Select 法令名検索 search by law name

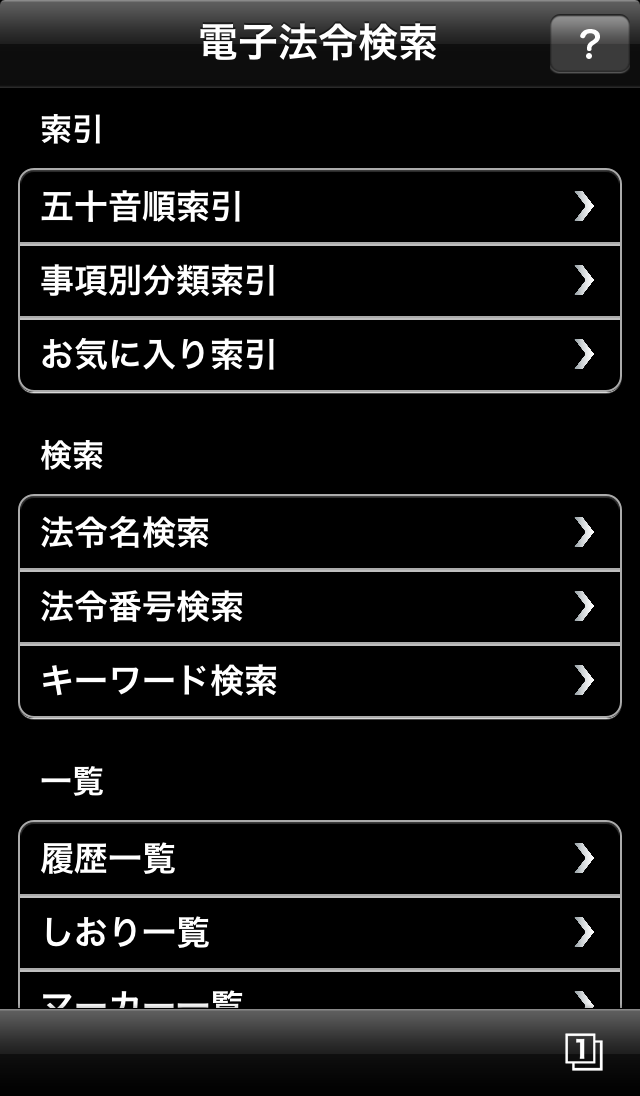(x=320, y=533)
